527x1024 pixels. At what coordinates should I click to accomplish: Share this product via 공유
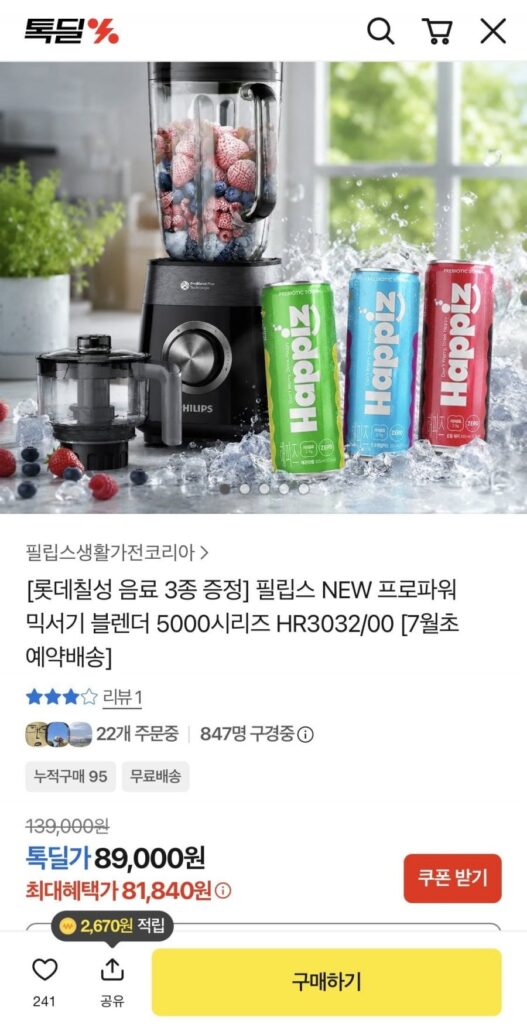click(112, 982)
